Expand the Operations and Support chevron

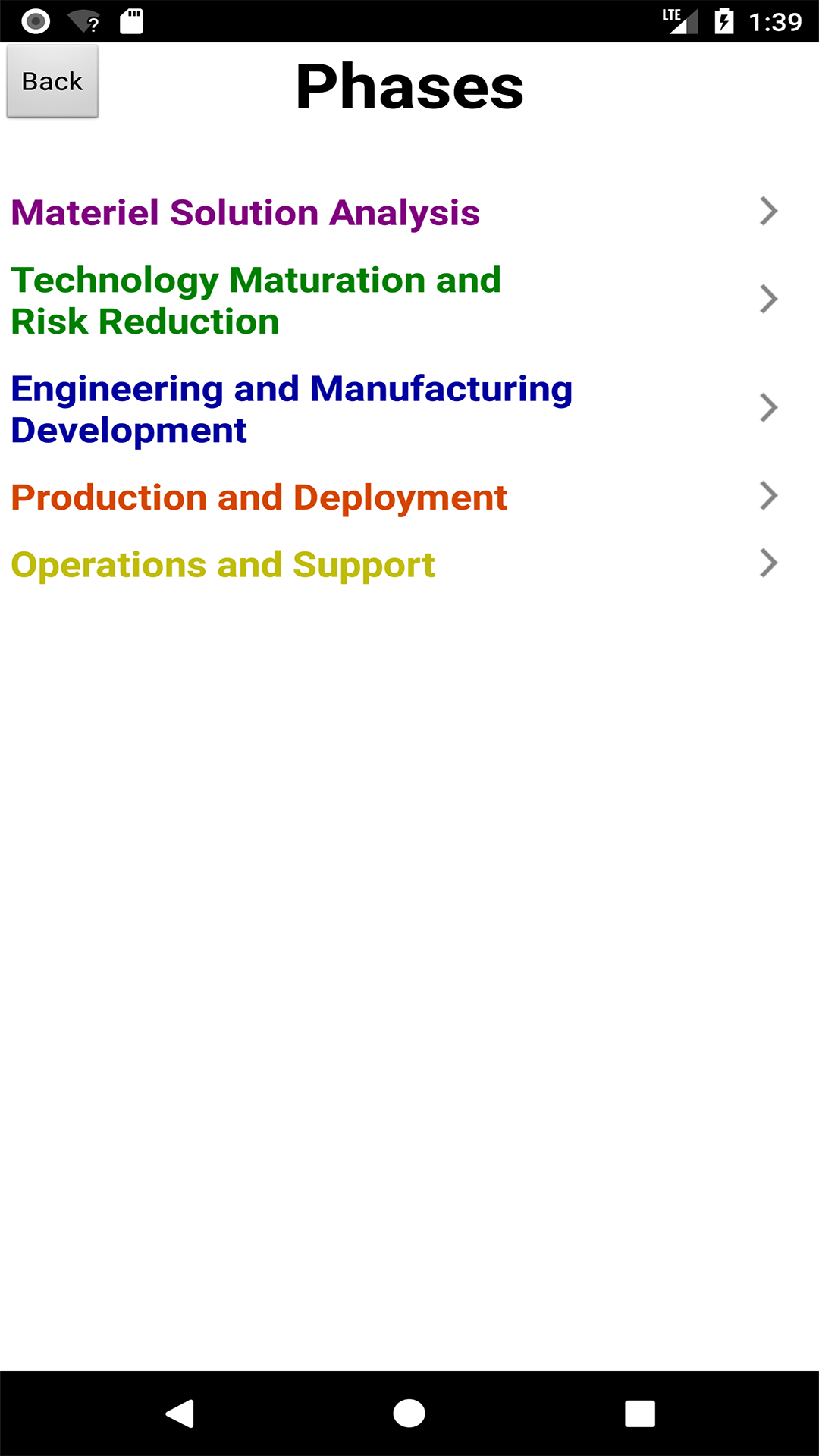click(768, 563)
